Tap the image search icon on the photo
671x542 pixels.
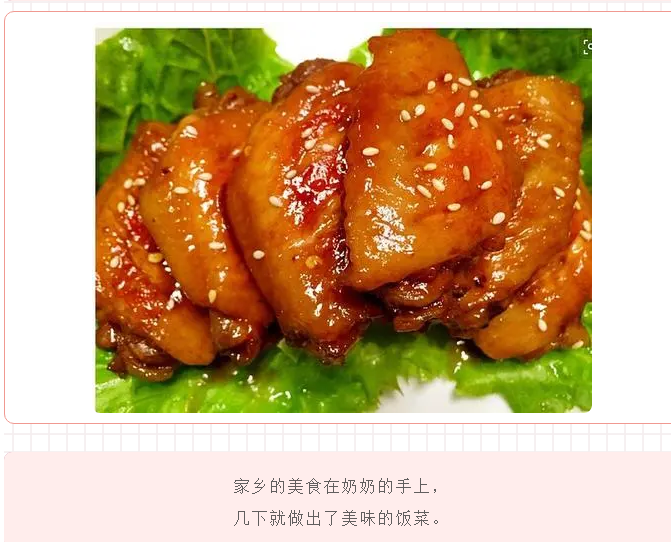[587, 46]
